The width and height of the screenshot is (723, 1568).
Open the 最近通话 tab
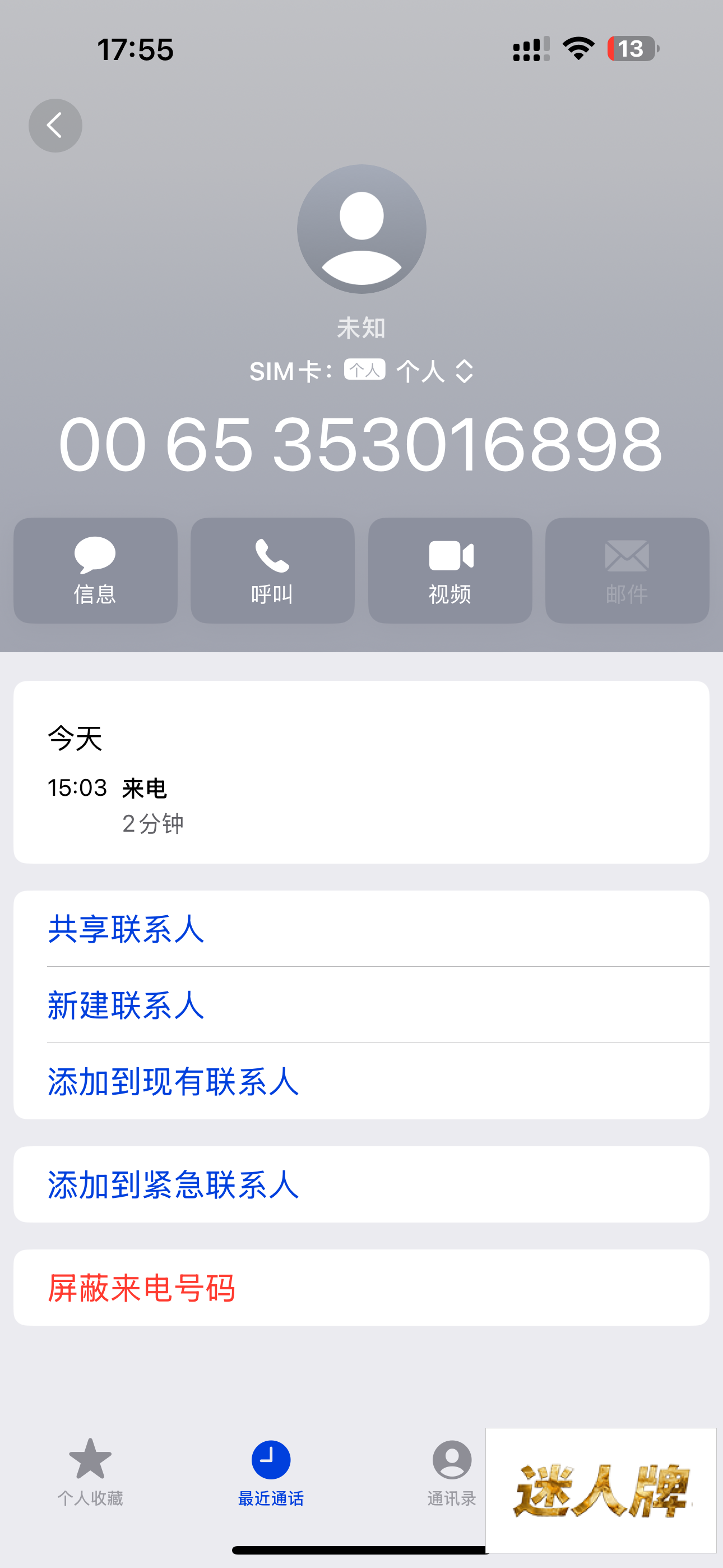pyautogui.click(x=271, y=1471)
